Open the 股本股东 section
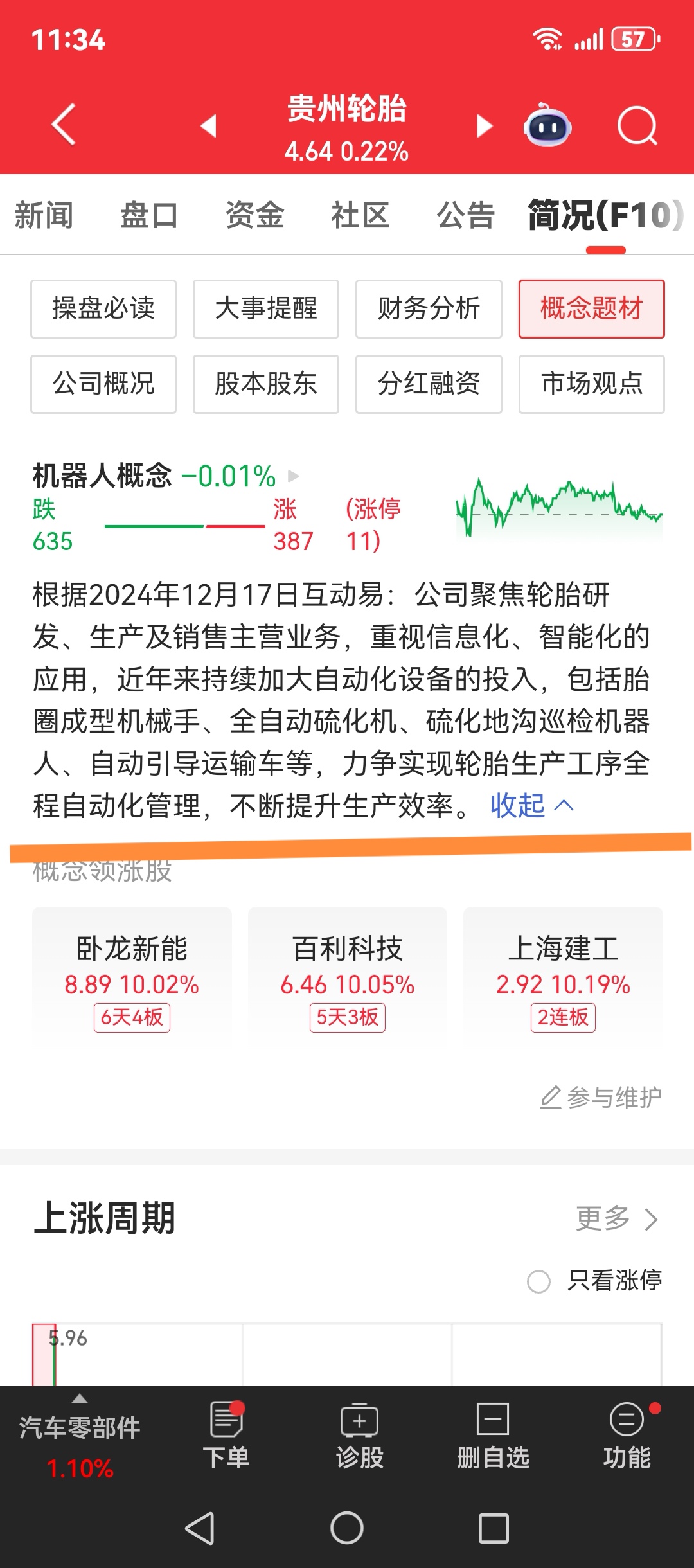 (x=266, y=384)
